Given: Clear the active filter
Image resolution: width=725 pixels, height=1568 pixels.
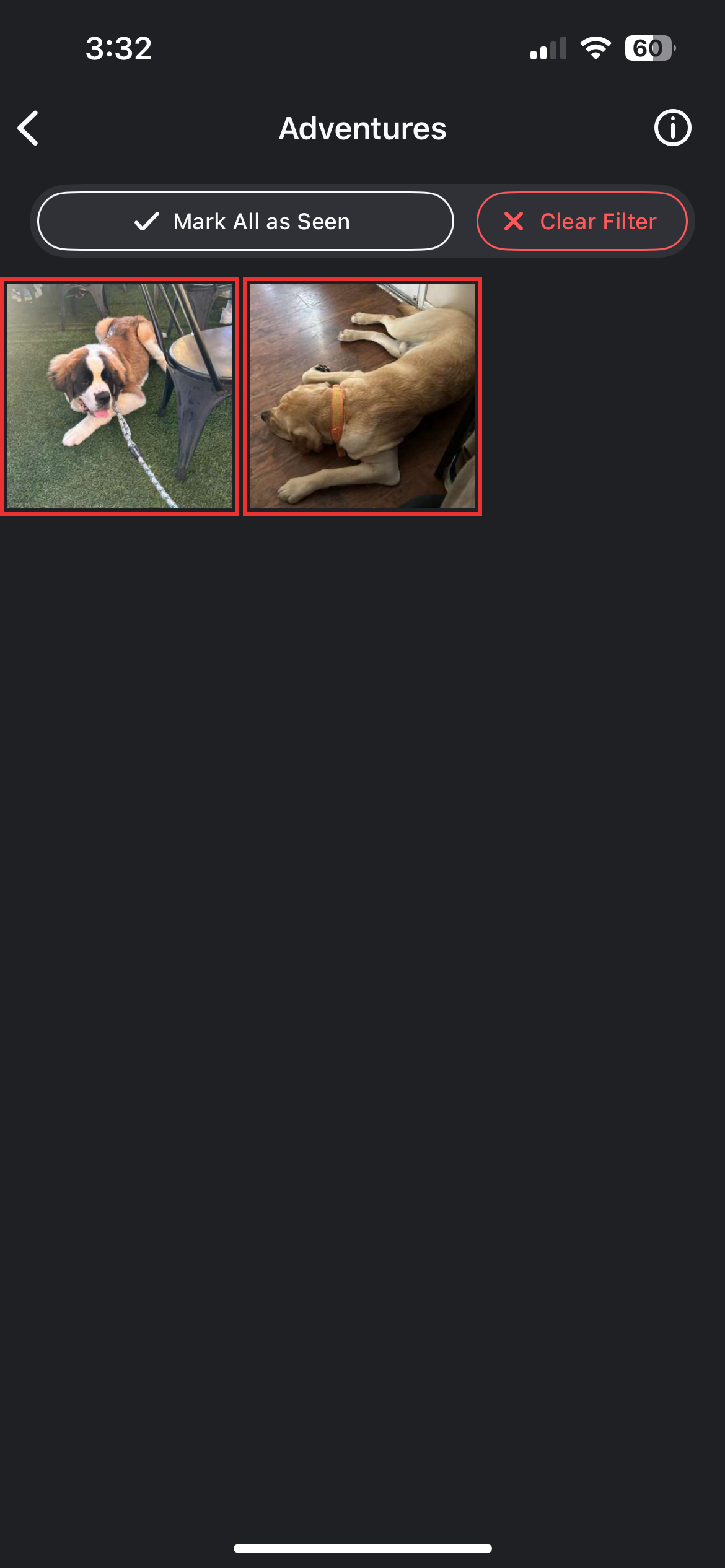Looking at the screenshot, I should point(582,221).
